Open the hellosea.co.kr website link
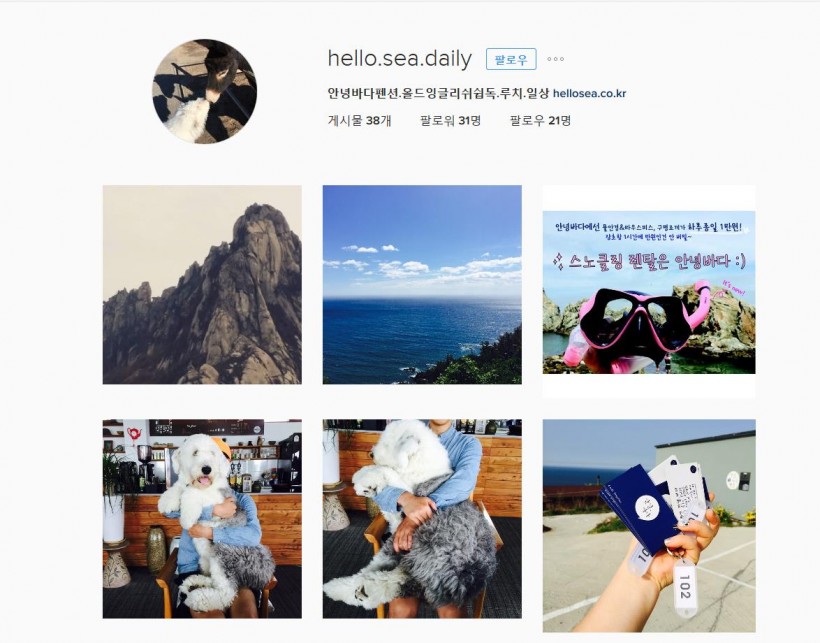 589,93
